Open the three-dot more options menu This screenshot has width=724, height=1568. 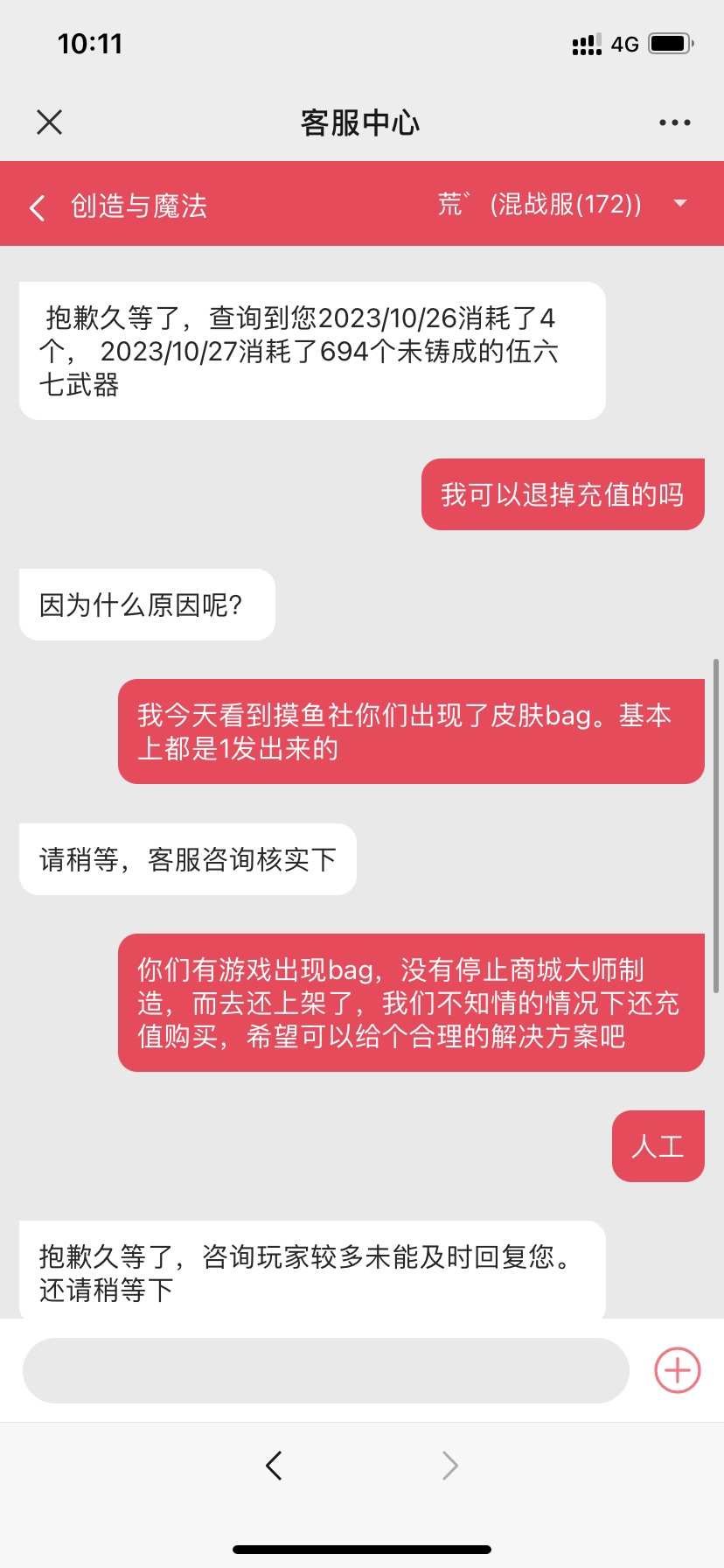tap(674, 122)
